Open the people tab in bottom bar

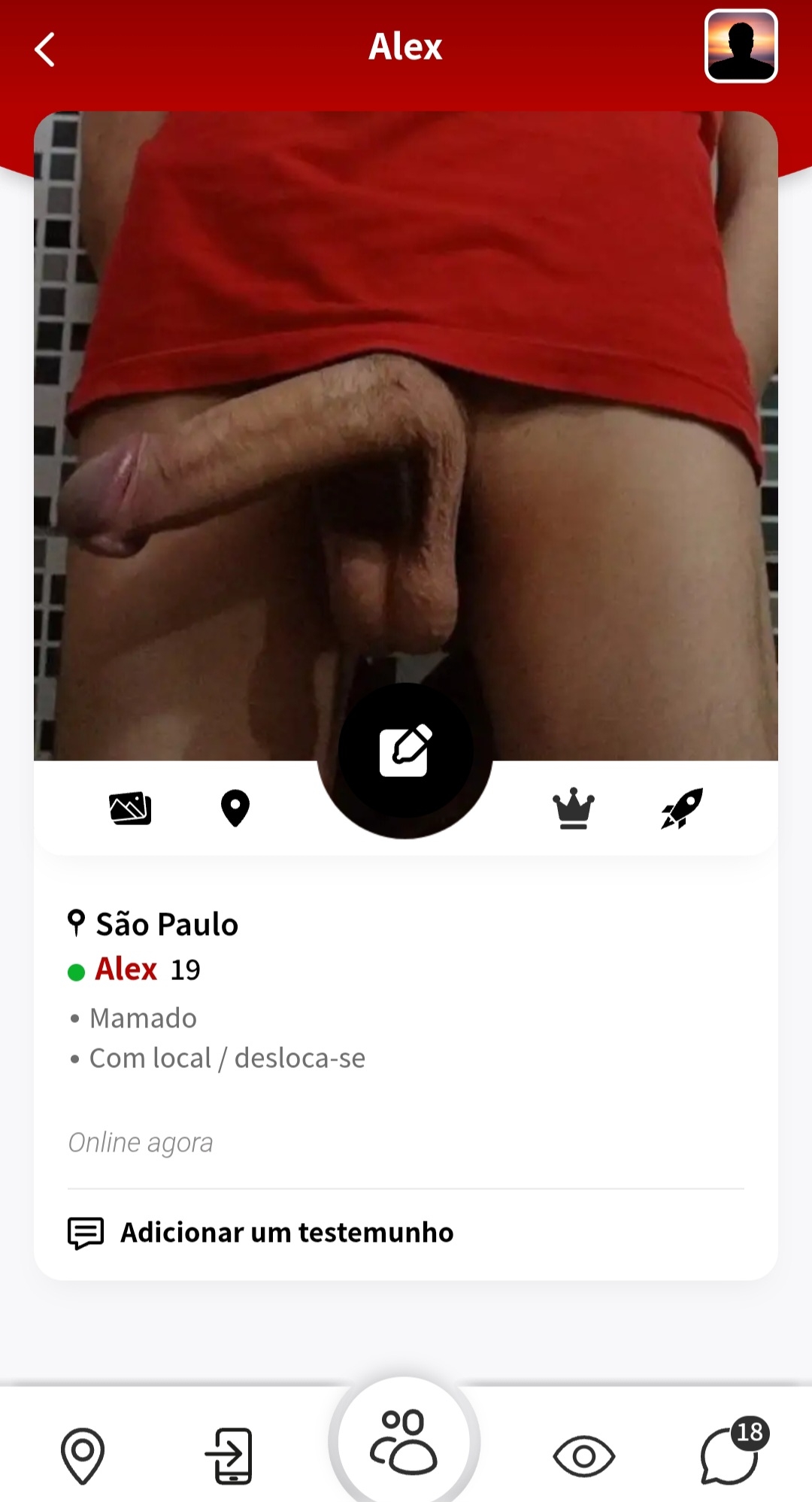404,1442
